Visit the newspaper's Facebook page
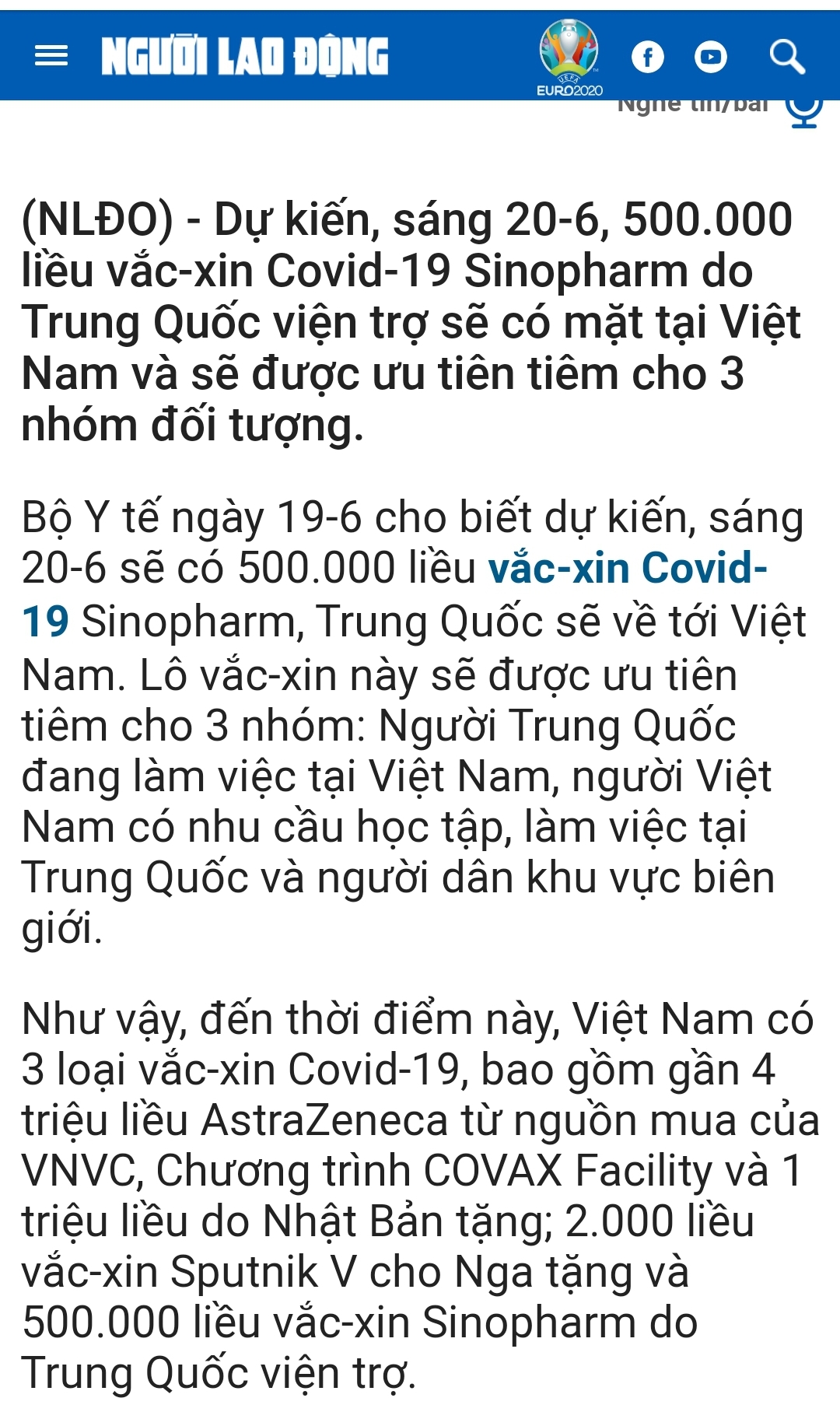 (x=647, y=57)
